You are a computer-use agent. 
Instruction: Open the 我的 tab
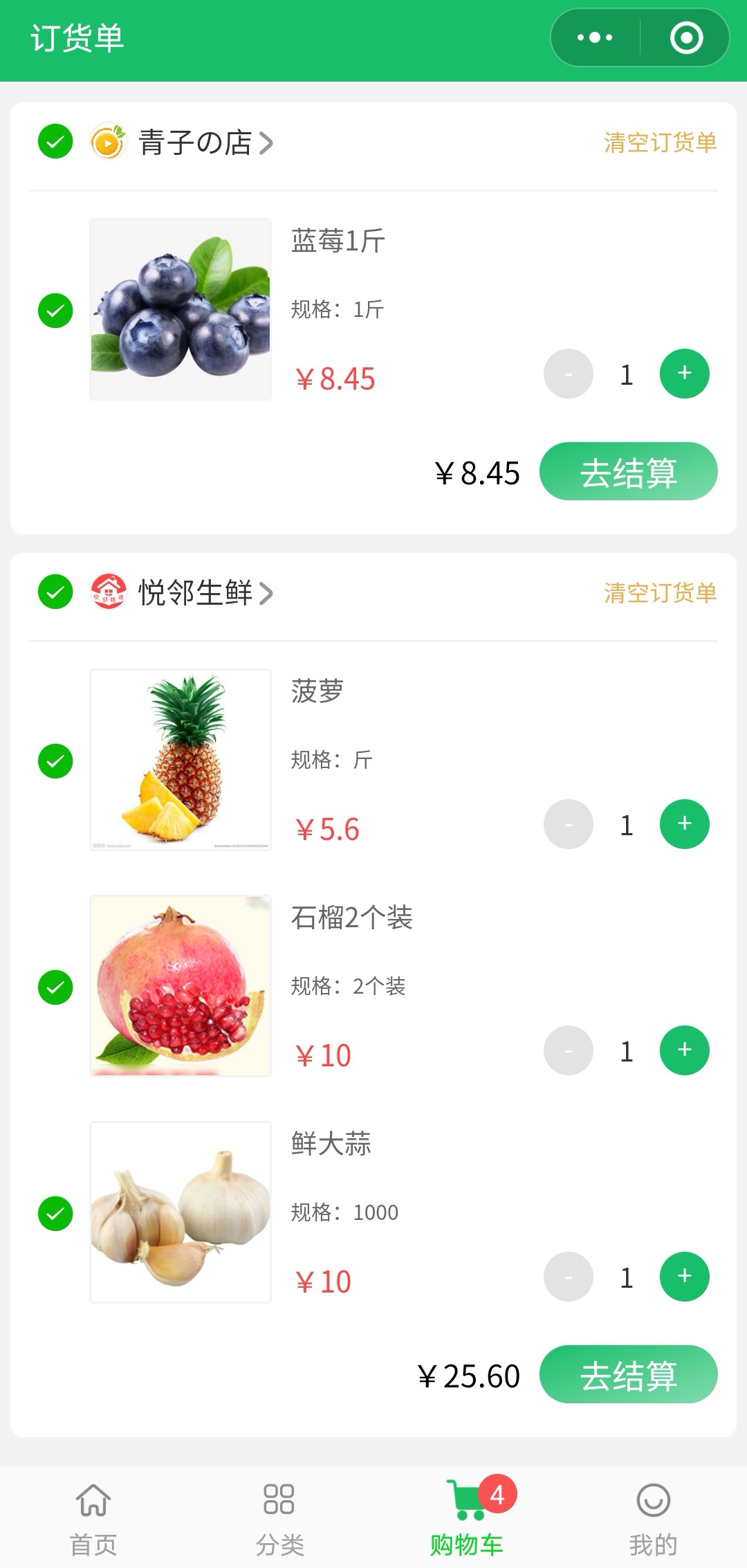tap(653, 1518)
